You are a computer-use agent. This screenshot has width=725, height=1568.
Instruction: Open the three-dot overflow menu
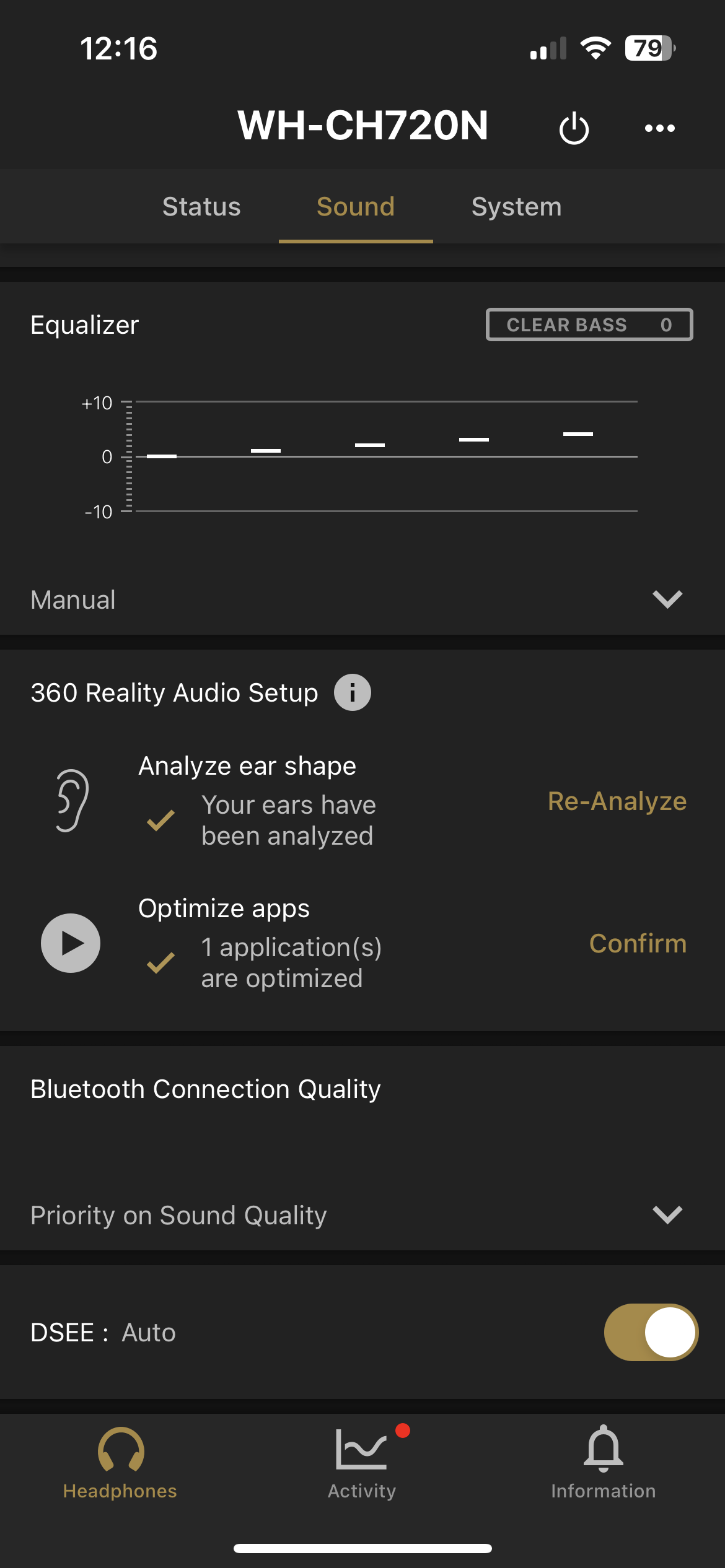659,127
